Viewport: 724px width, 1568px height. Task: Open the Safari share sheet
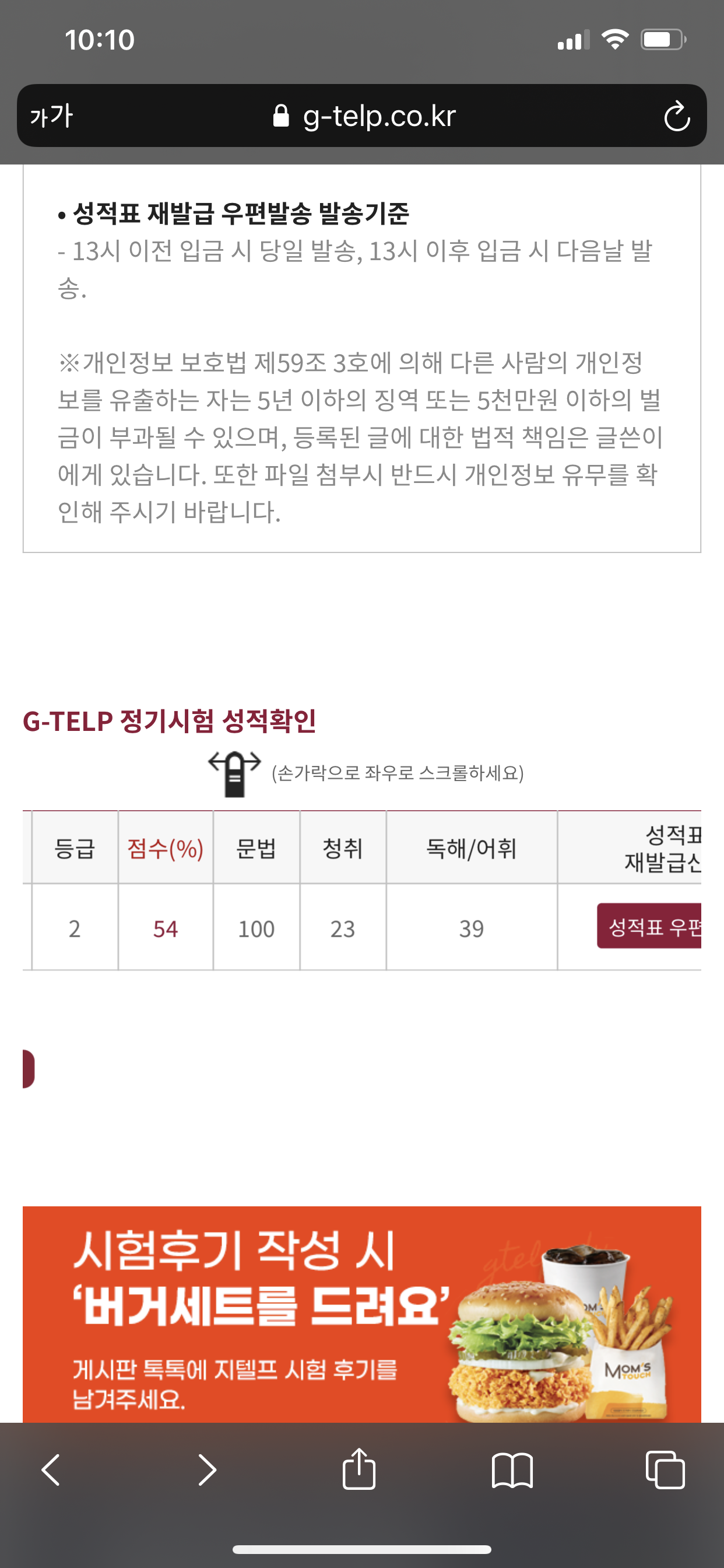click(359, 1469)
